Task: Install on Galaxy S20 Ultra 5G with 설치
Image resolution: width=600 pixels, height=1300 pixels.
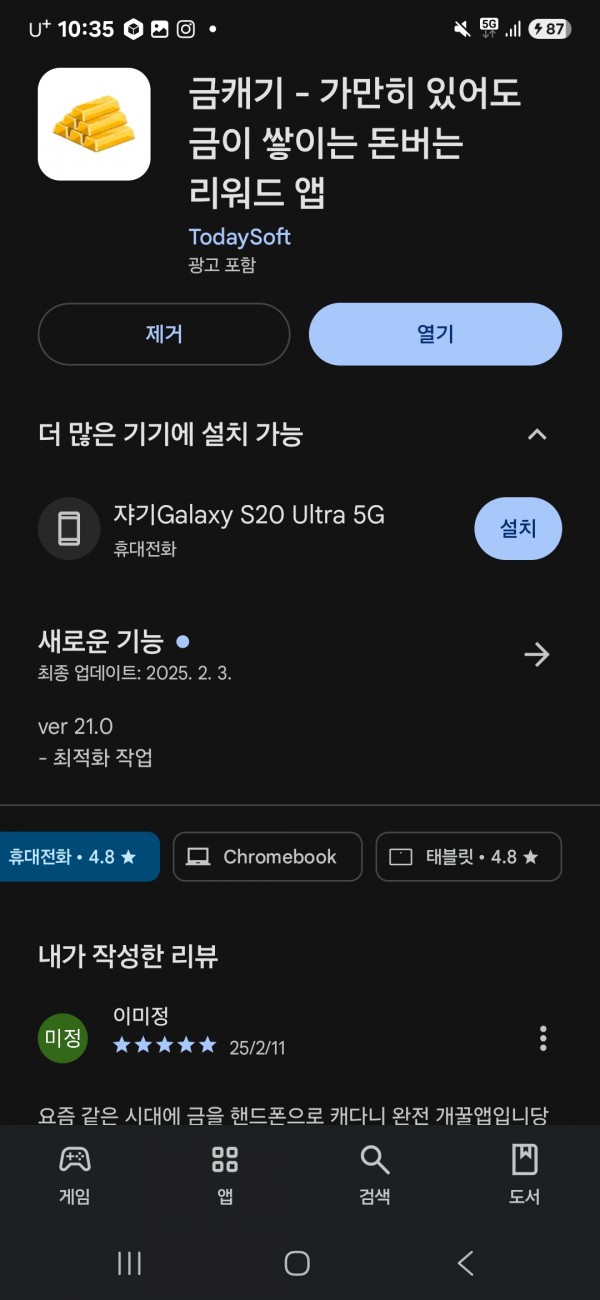Action: tap(518, 528)
